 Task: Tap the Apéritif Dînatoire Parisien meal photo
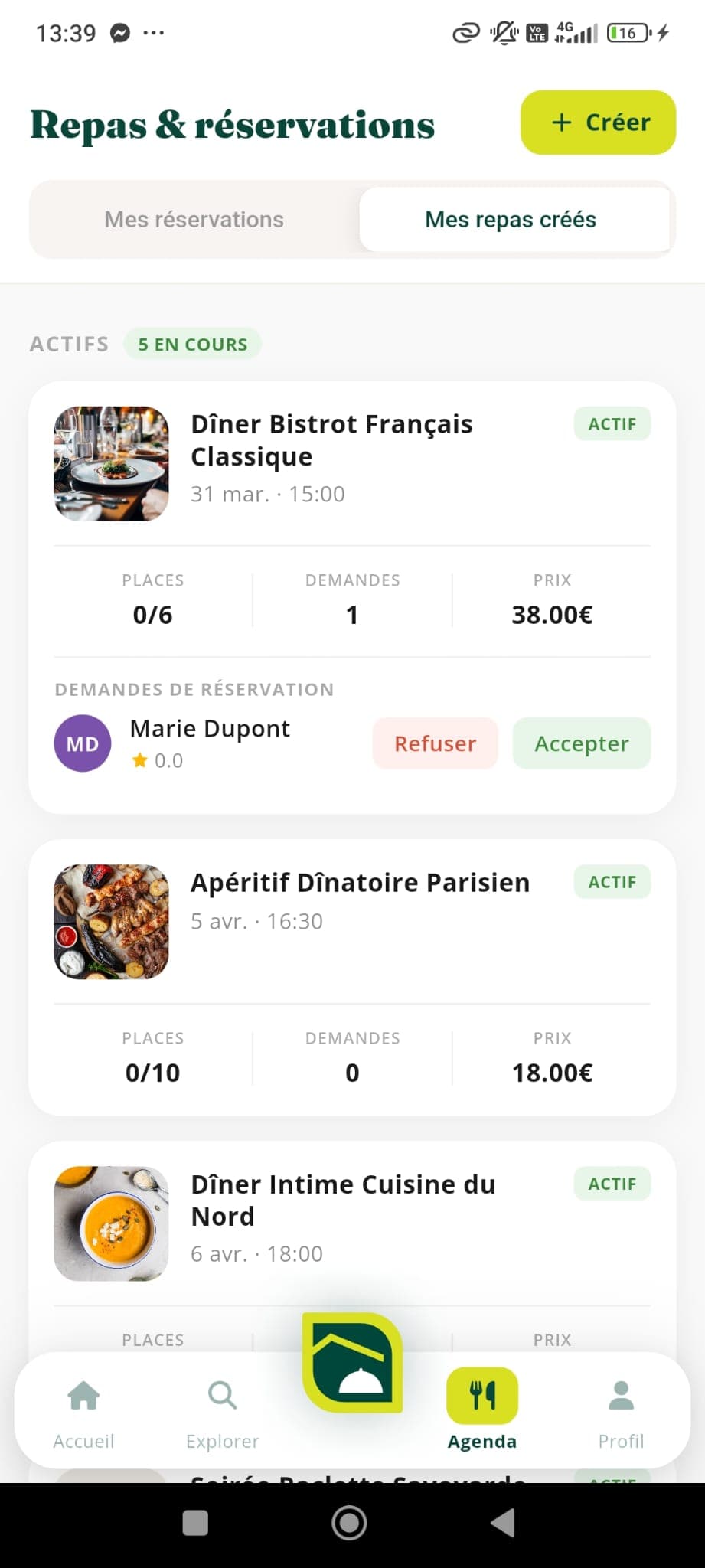coord(110,921)
